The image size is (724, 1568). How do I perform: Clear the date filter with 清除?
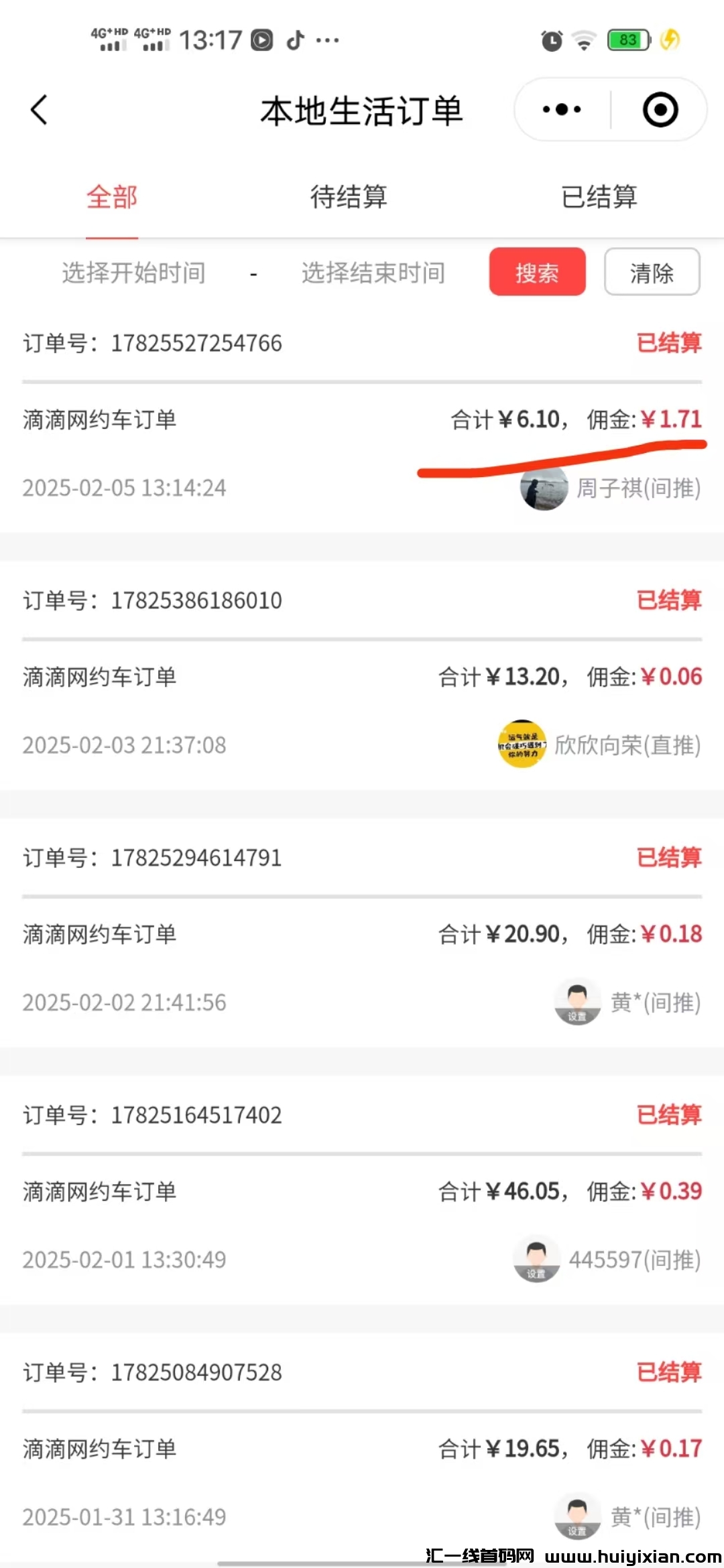click(652, 272)
